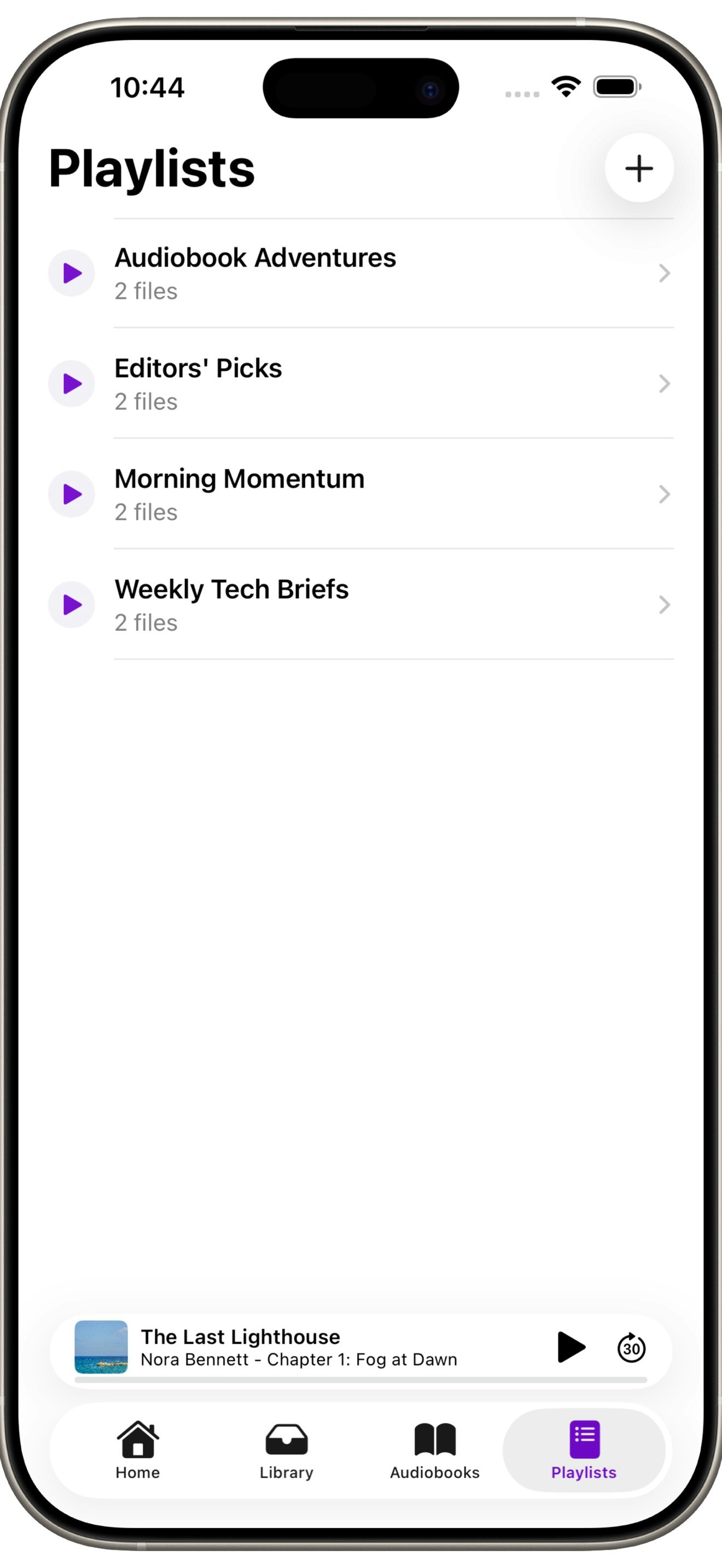Viewport: 722px width, 1568px height.
Task: Play the Editors' Picks playlist
Action: [x=71, y=383]
